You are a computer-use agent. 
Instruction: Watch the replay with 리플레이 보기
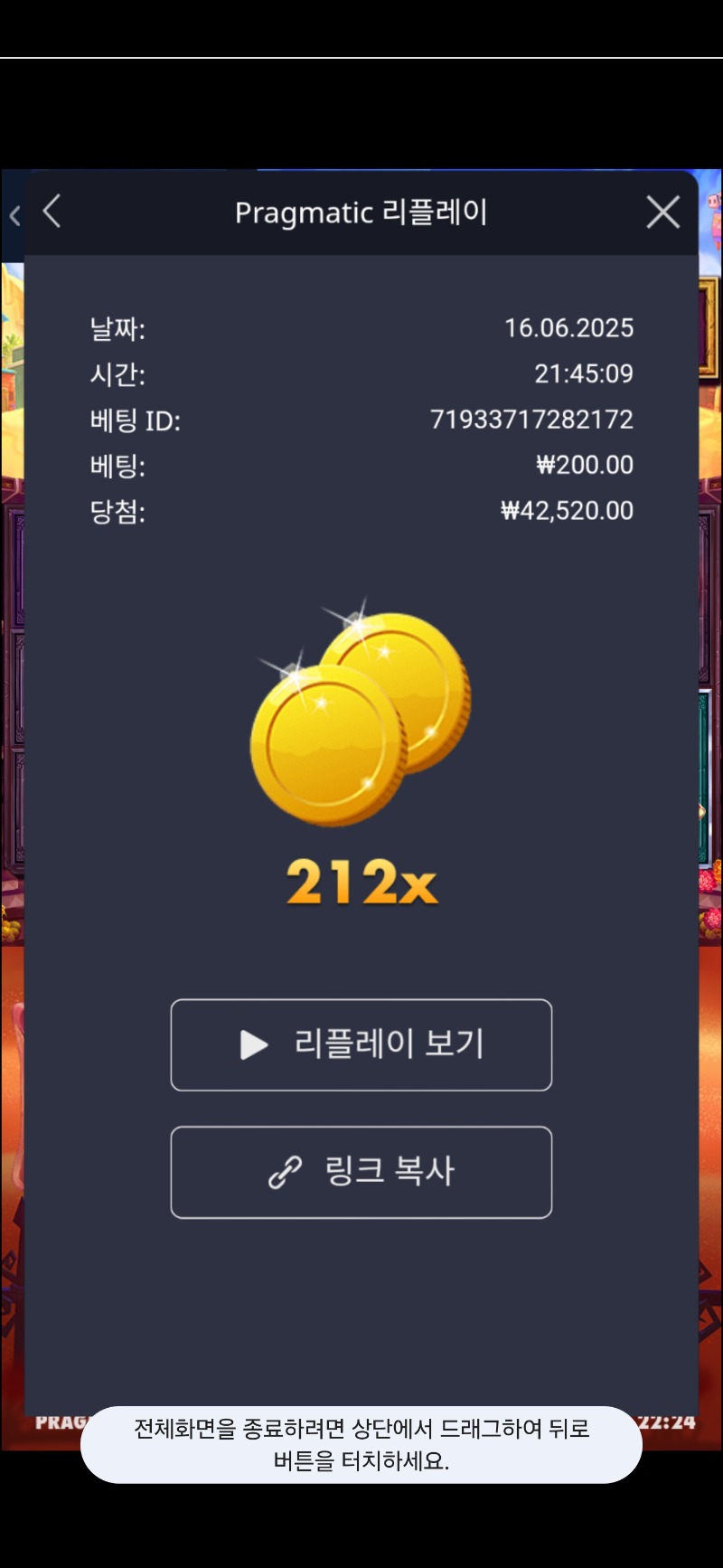(x=361, y=1044)
